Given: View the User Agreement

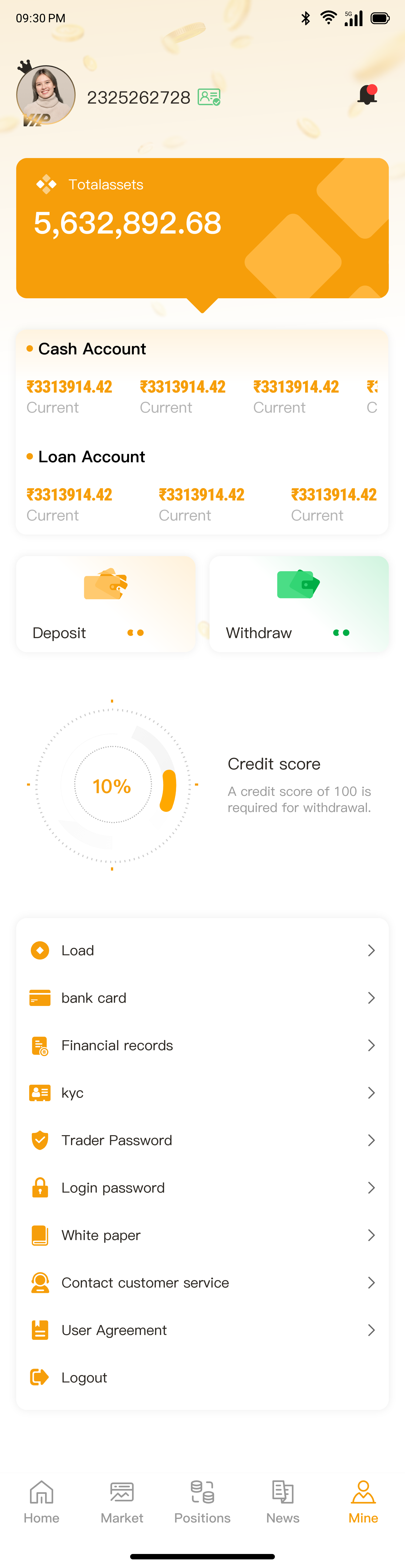Looking at the screenshot, I should coord(202,1330).
